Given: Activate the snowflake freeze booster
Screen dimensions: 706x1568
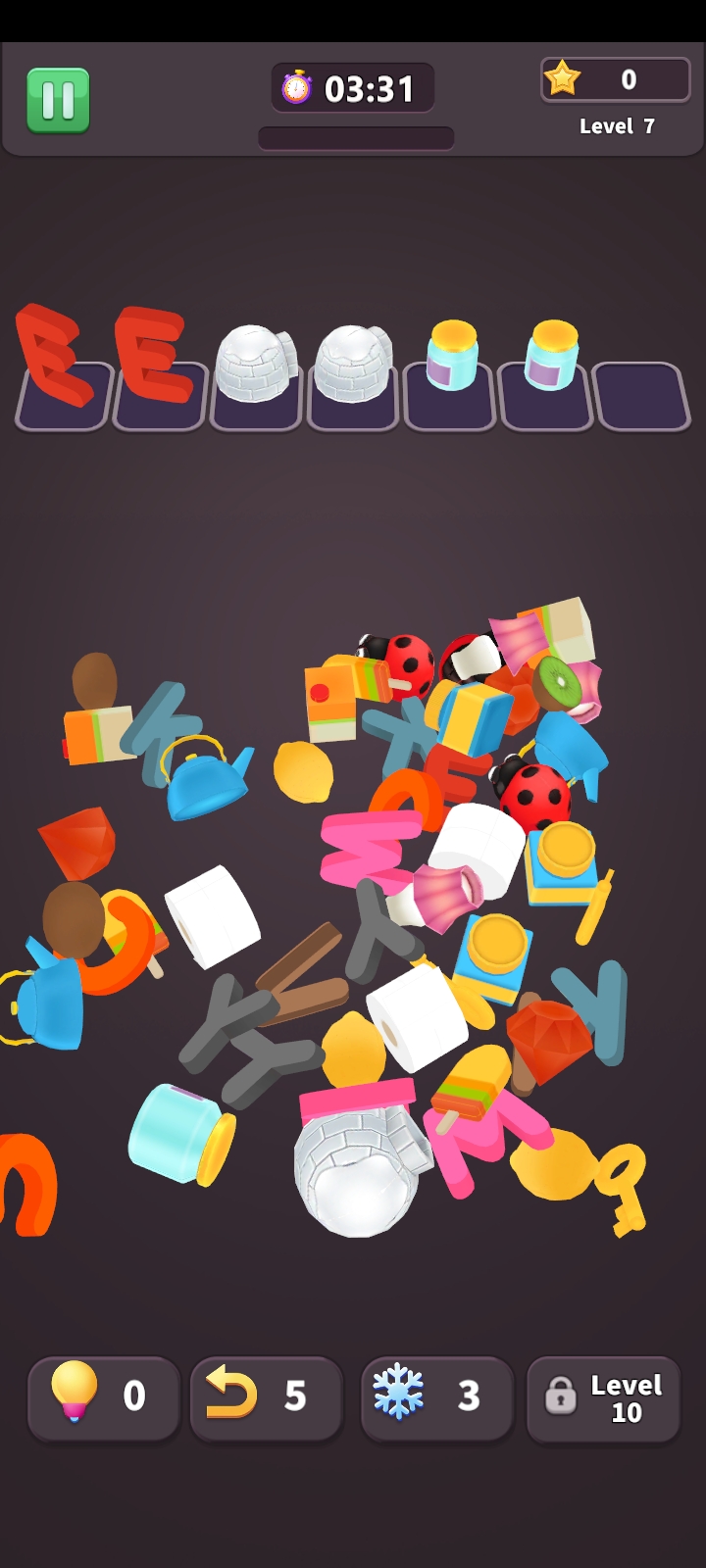Looking at the screenshot, I should (436, 1398).
